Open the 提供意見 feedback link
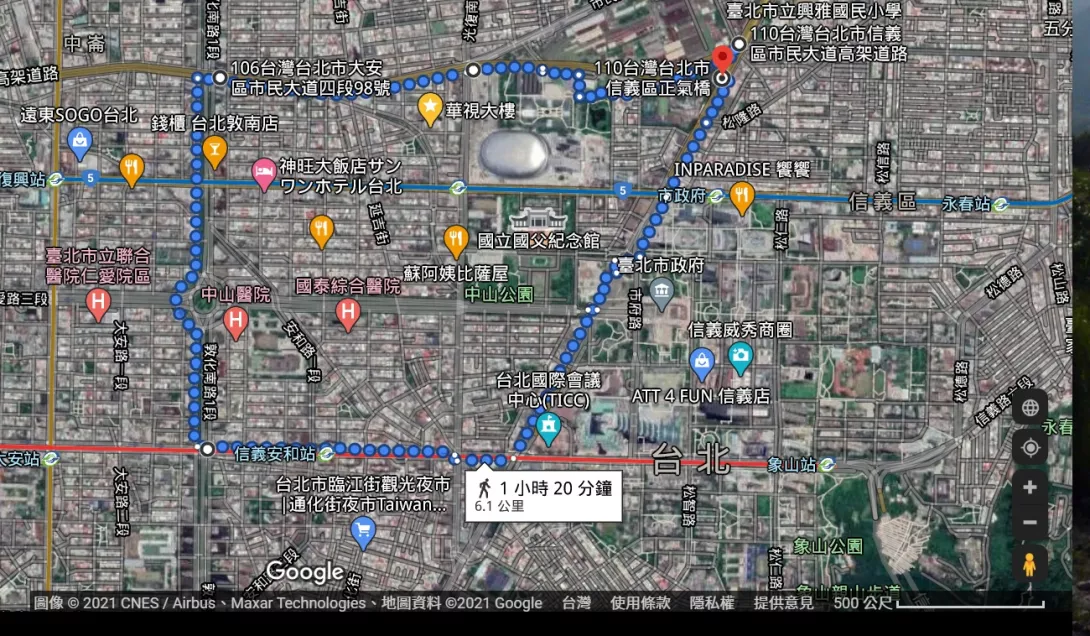Image resolution: width=1090 pixels, height=636 pixels. click(x=783, y=603)
